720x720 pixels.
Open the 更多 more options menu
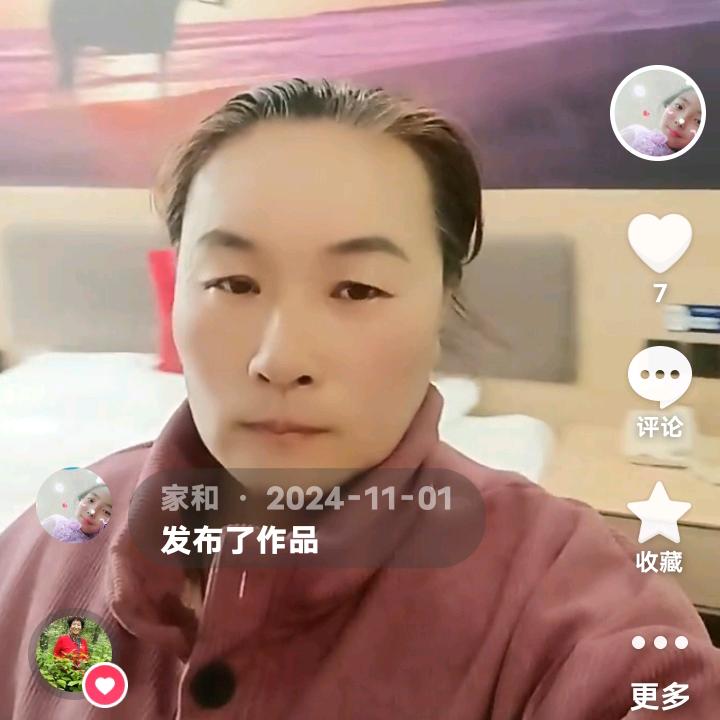pos(659,642)
